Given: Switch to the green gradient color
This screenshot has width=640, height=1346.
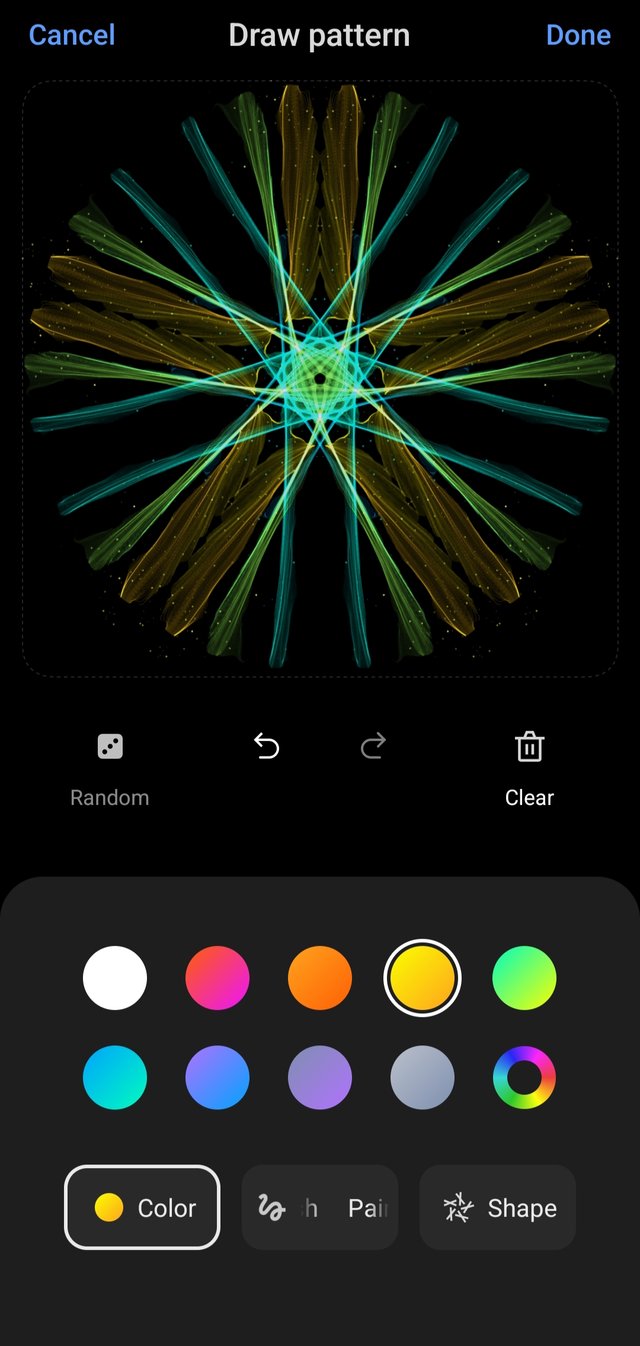Looking at the screenshot, I should [524, 978].
